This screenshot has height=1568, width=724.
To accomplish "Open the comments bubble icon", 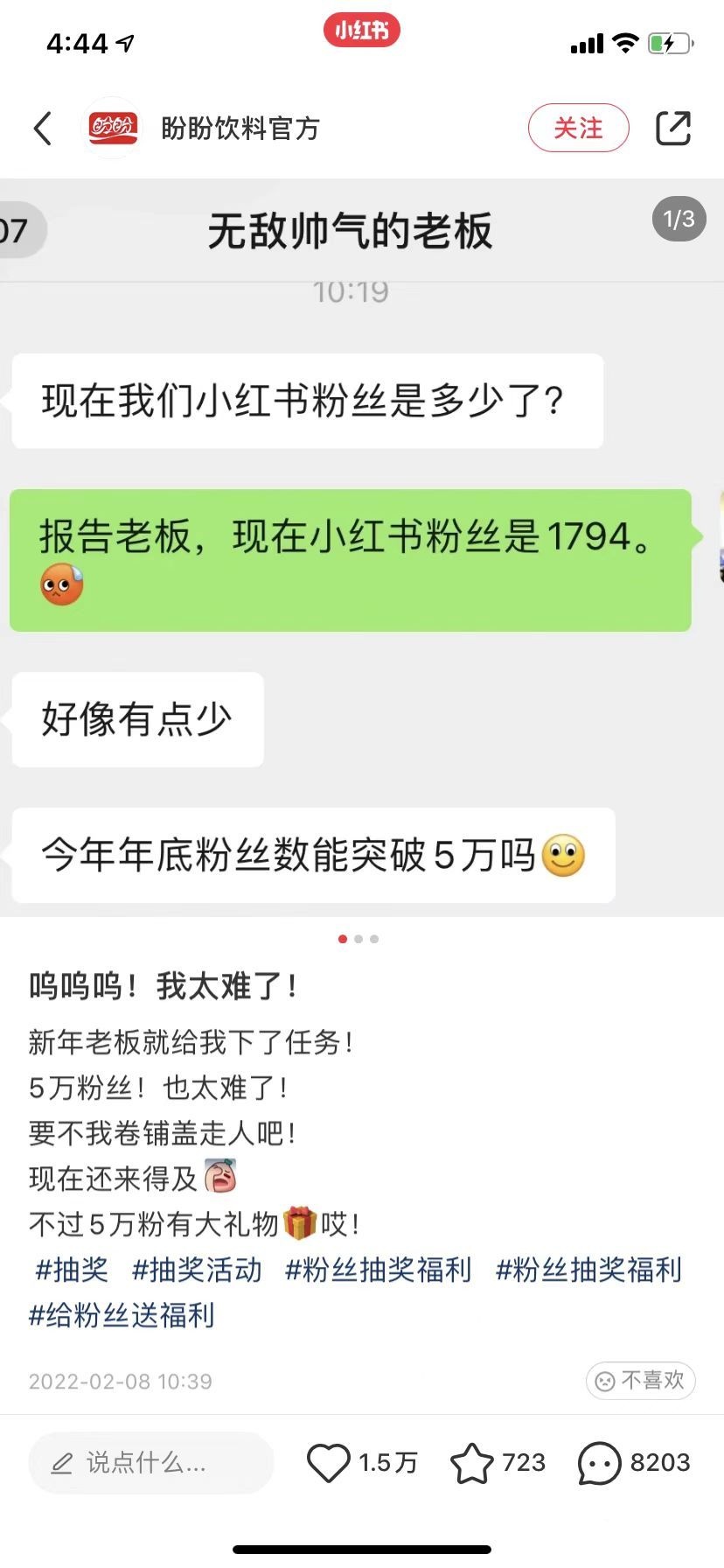I will coord(599,1462).
